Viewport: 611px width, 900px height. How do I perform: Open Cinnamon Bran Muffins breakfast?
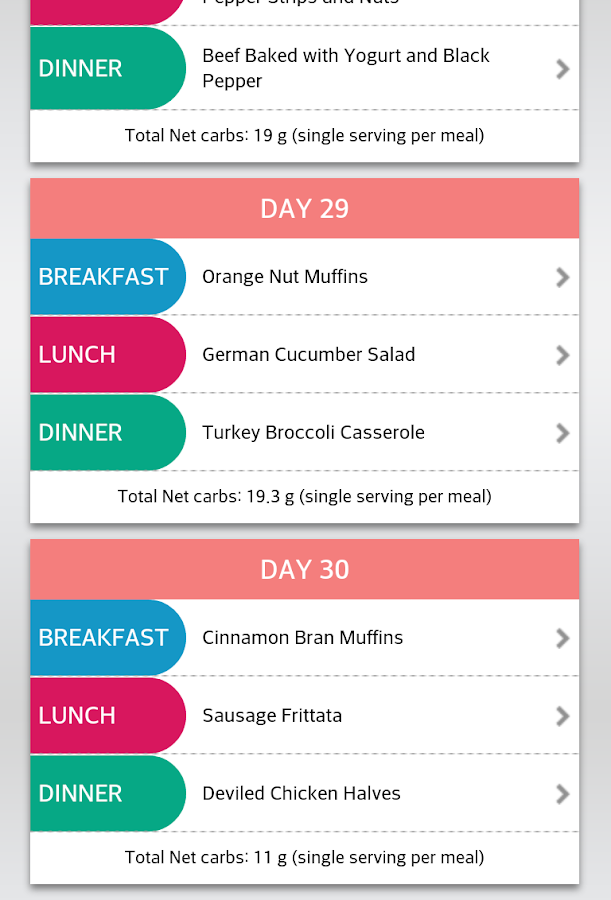[x=302, y=638]
